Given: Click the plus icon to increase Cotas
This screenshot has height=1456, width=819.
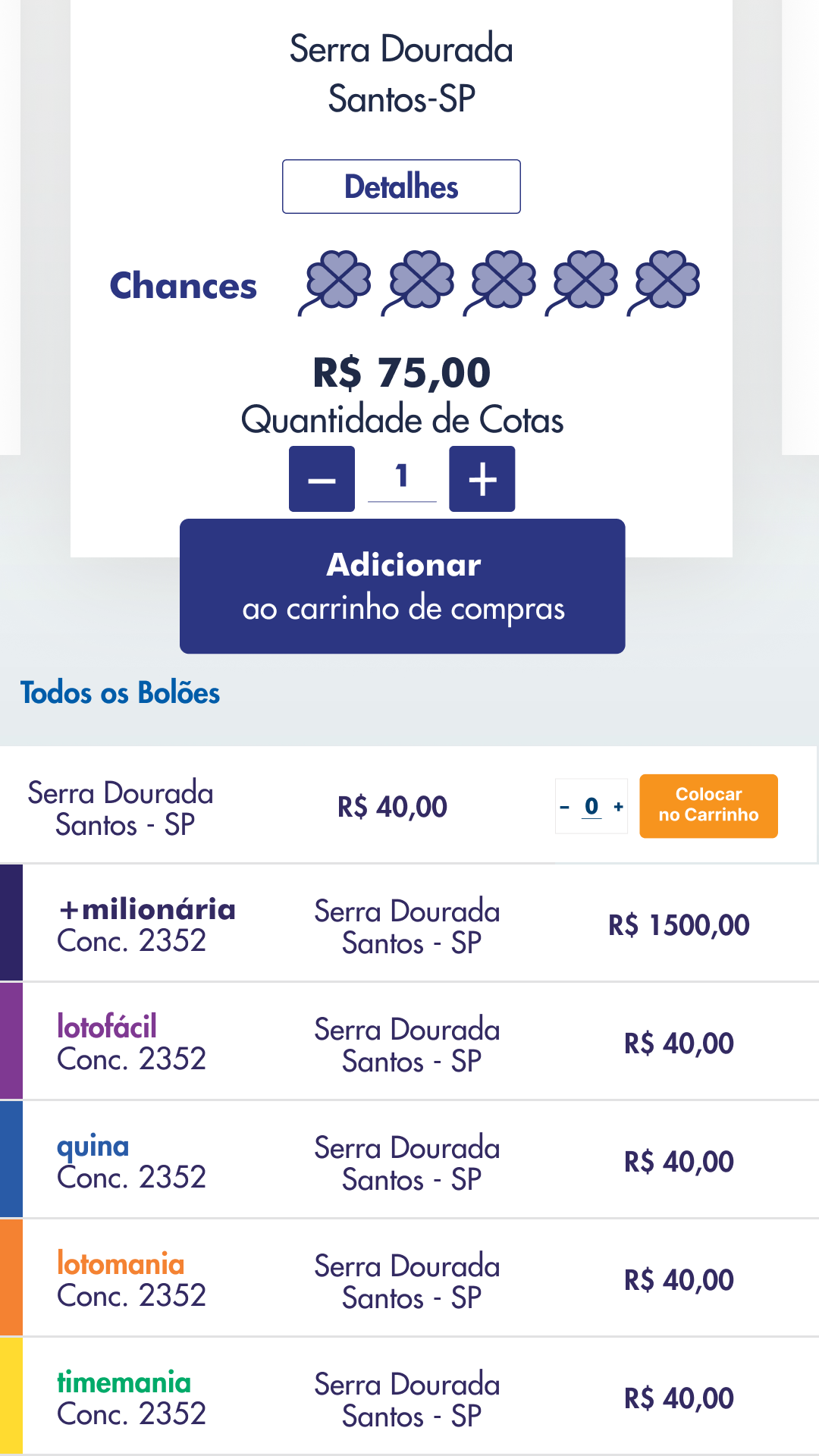Looking at the screenshot, I should (482, 478).
